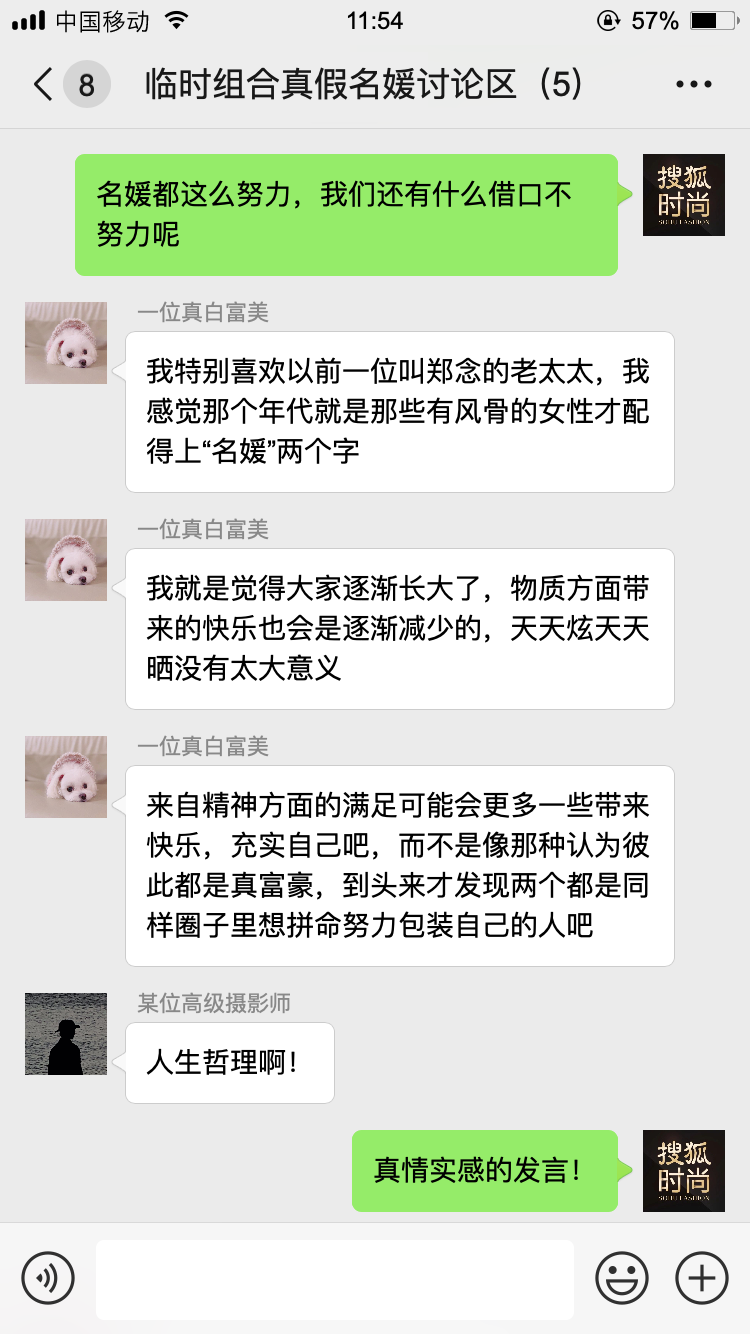This screenshot has height=1334, width=750.
Task: Go back to the chat list
Action: tap(43, 85)
